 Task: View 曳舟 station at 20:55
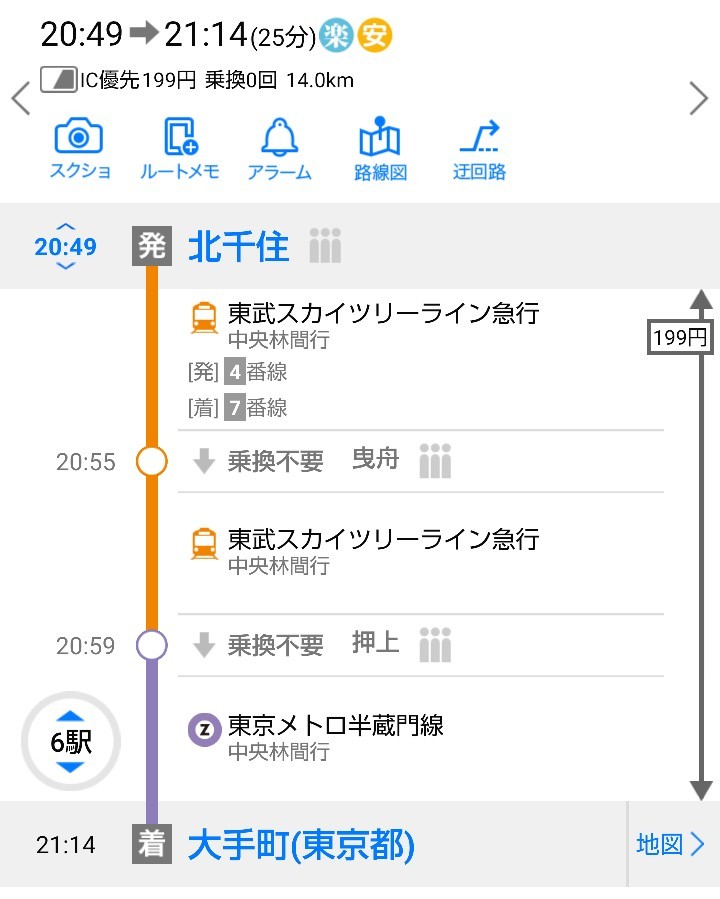coord(375,460)
